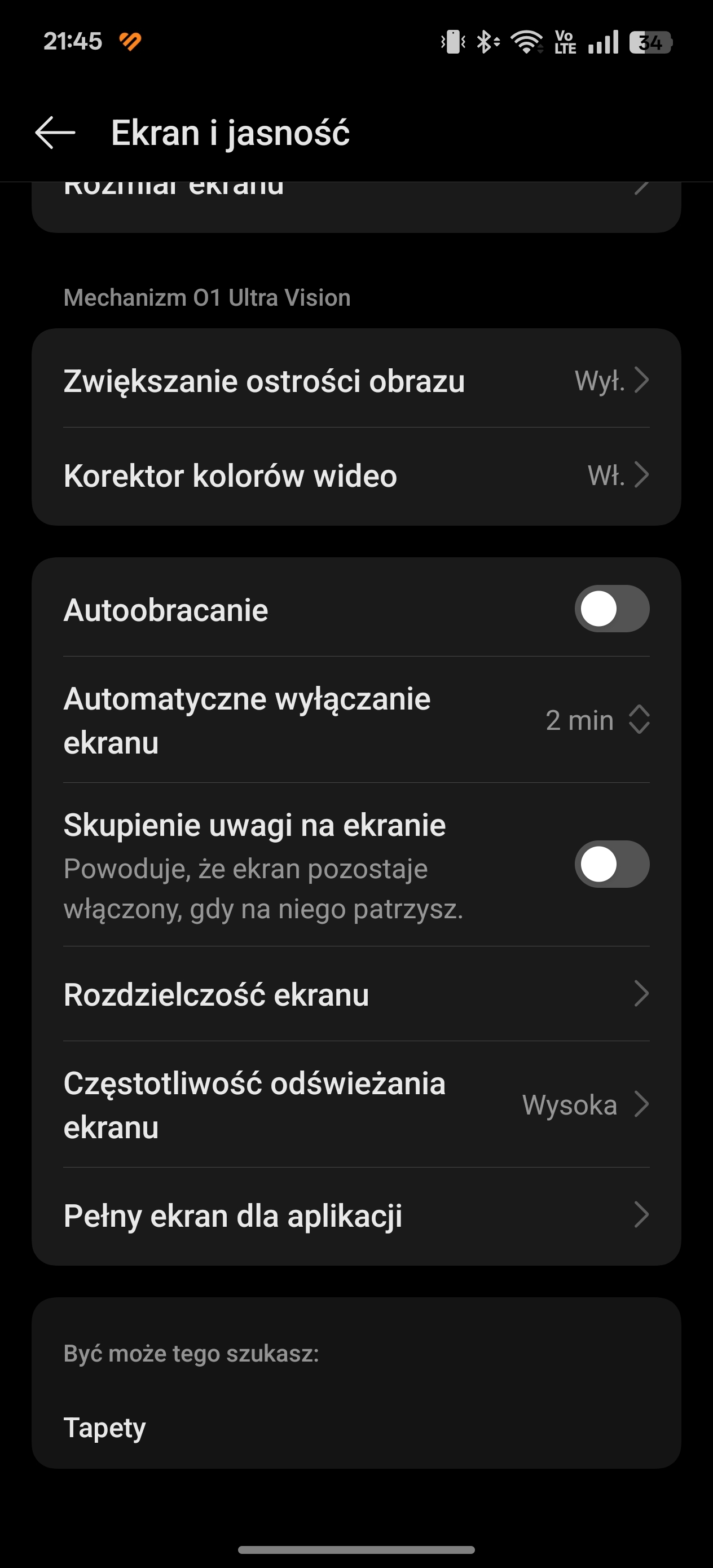Go back using the arrow icon

(x=55, y=133)
